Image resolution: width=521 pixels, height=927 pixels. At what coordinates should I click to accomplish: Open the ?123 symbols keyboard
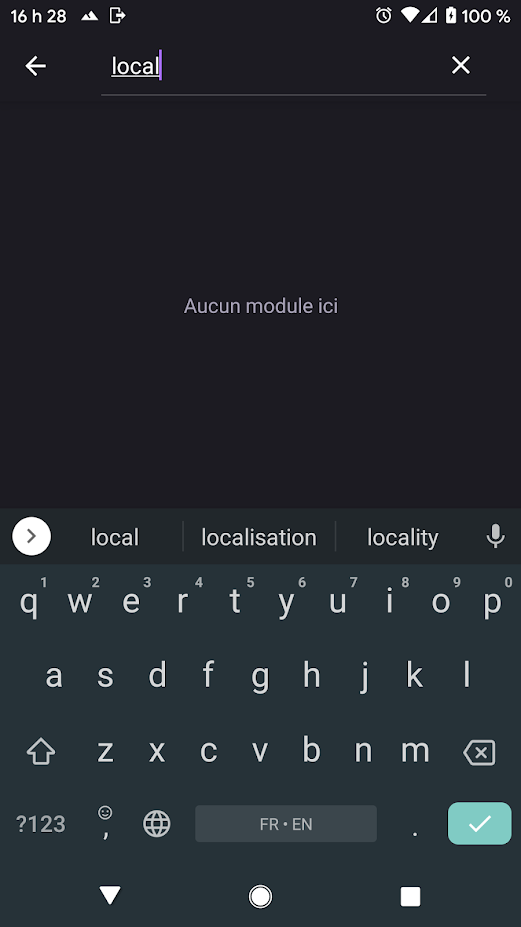(41, 824)
